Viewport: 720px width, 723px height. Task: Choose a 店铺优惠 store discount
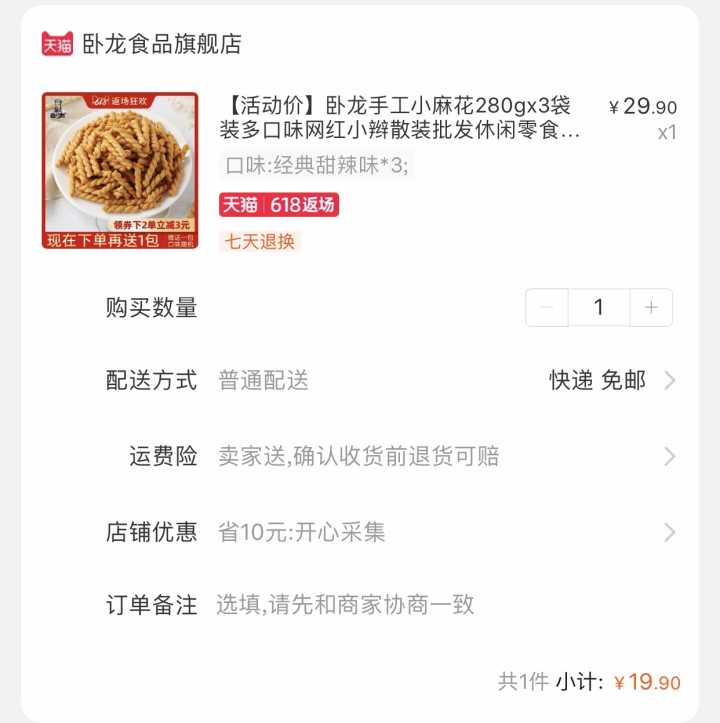click(668, 532)
